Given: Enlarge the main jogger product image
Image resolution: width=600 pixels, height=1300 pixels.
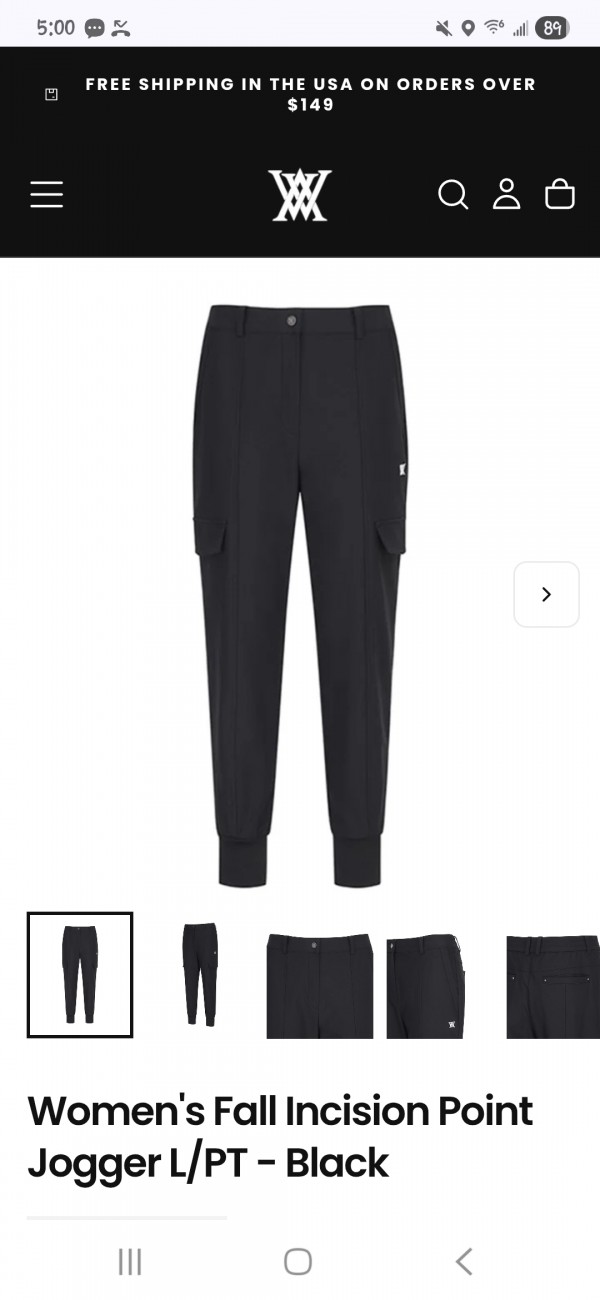Looking at the screenshot, I should [x=300, y=594].
